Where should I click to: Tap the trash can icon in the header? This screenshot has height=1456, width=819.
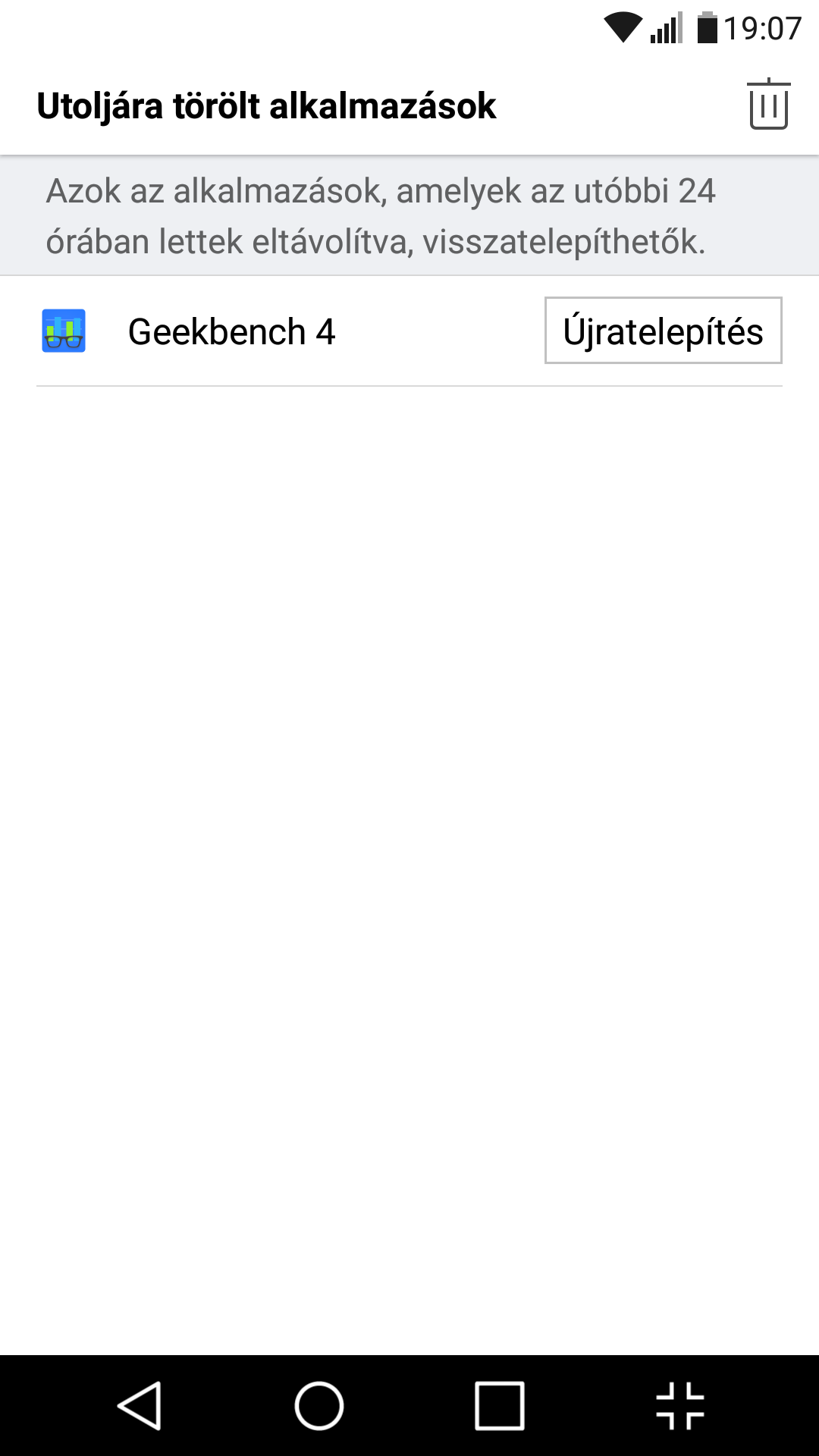tap(769, 105)
